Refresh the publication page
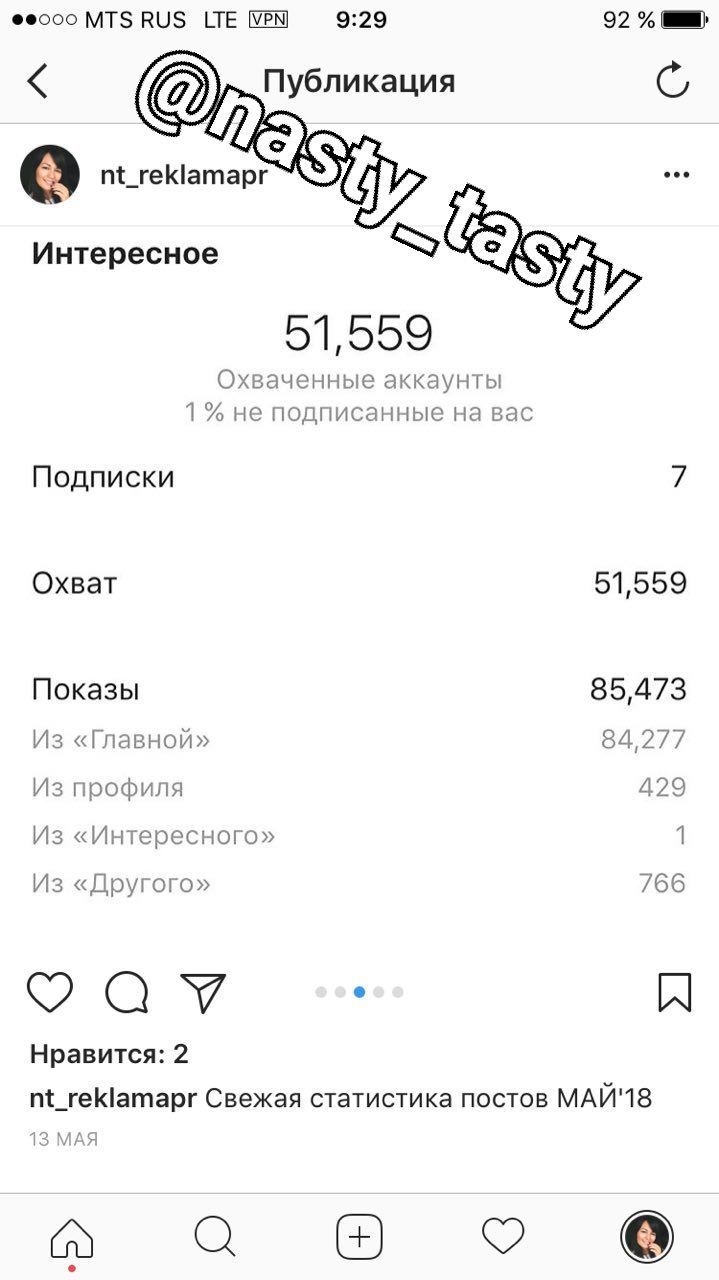This screenshot has height=1280, width=719. (672, 81)
